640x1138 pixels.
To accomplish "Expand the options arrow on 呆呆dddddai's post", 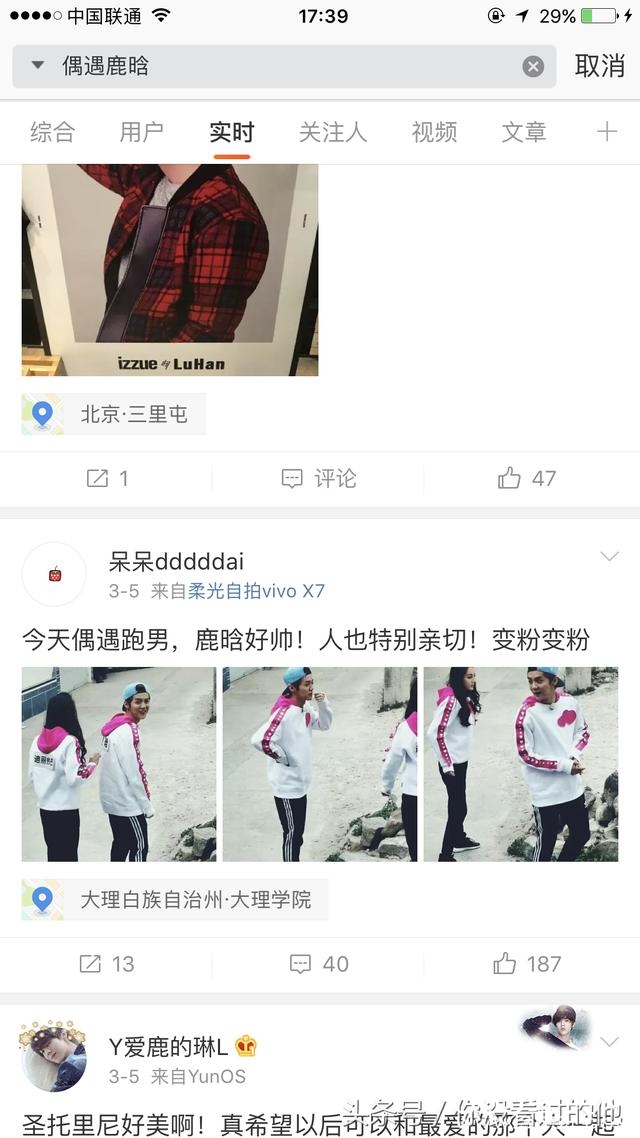I will coord(609,558).
